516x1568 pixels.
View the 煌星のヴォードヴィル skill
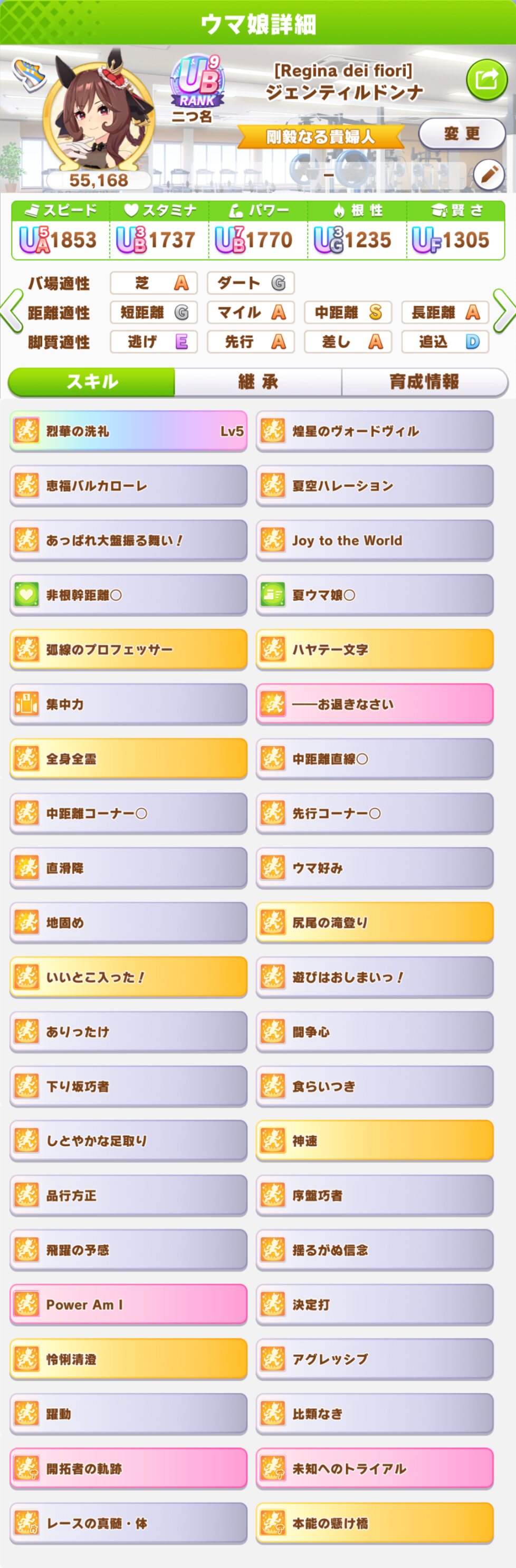point(374,431)
